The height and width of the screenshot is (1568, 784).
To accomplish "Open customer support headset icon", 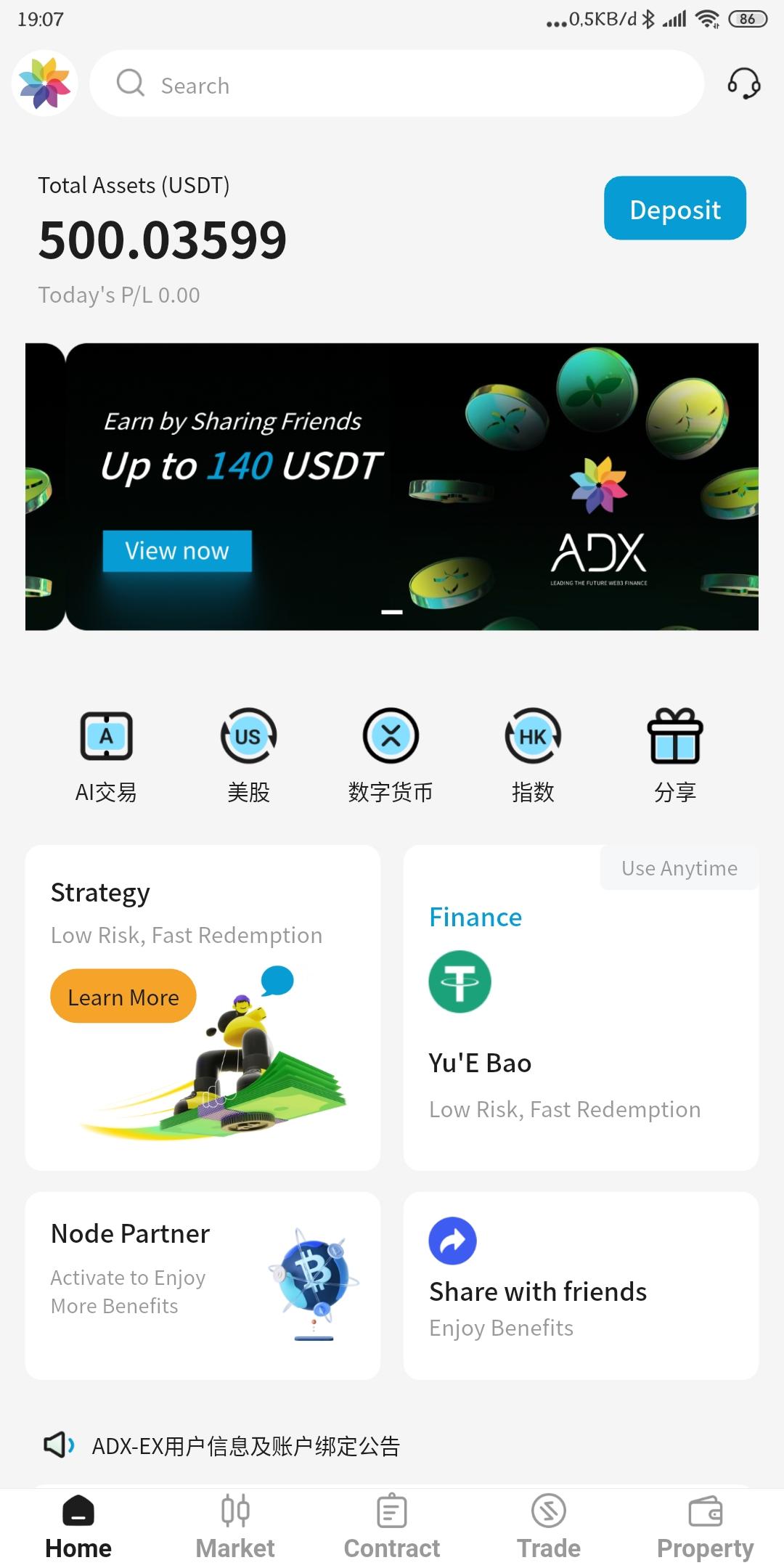I will coord(743,84).
